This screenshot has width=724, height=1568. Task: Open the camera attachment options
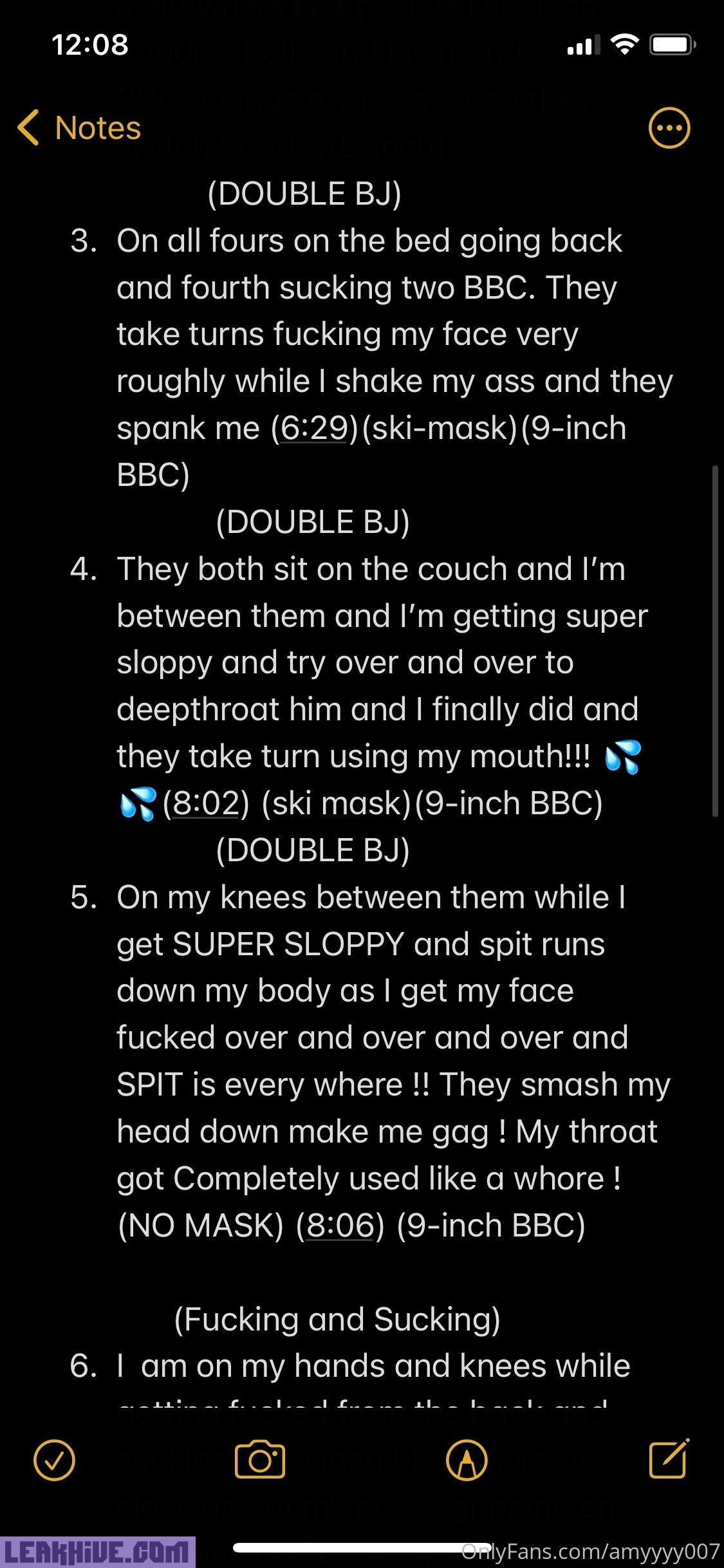point(260,1460)
